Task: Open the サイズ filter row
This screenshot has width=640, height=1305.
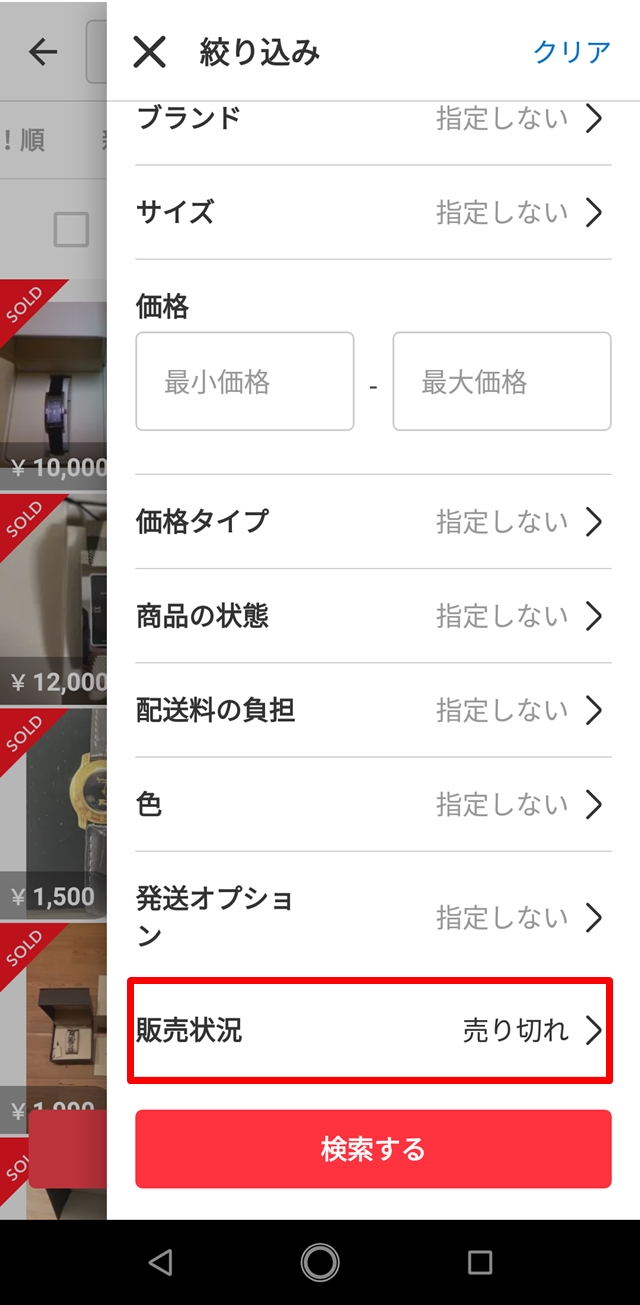Action: (x=372, y=212)
